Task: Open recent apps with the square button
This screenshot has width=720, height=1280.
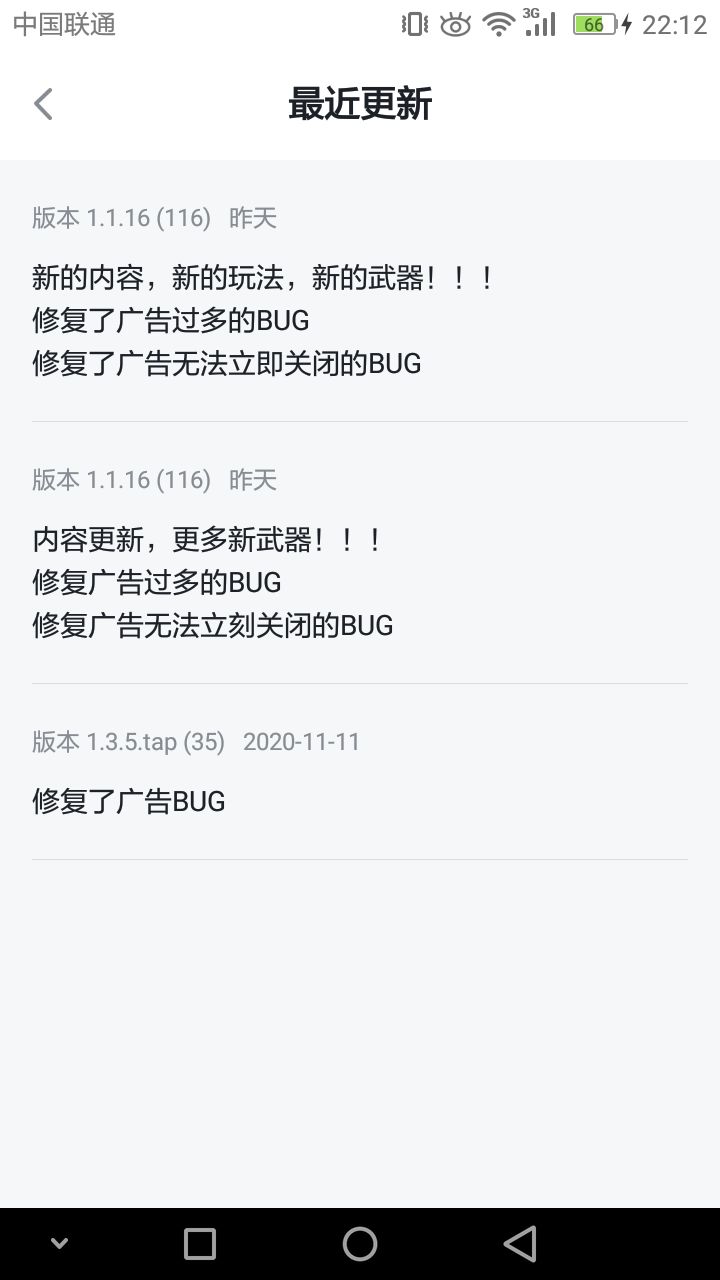Action: [x=200, y=1243]
